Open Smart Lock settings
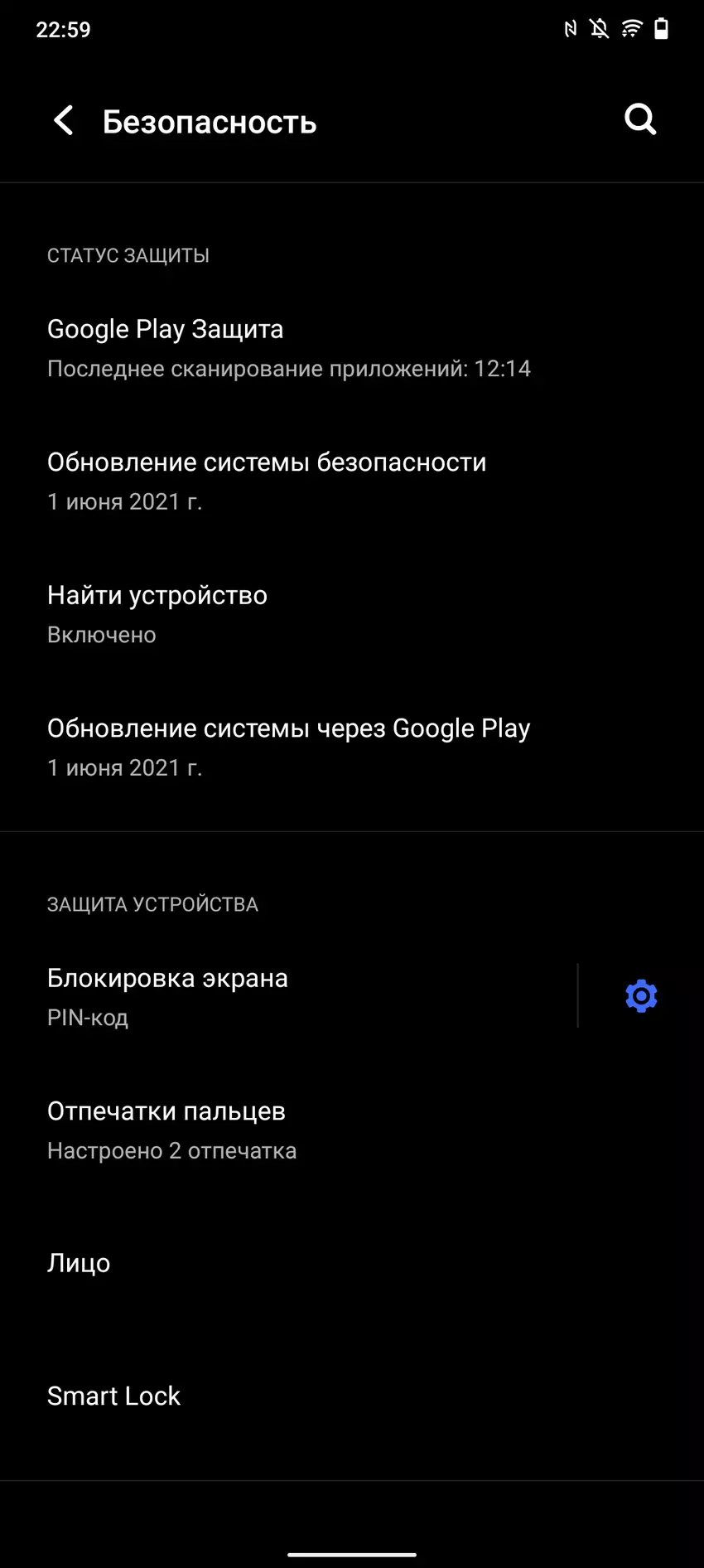 pyautogui.click(x=114, y=1396)
